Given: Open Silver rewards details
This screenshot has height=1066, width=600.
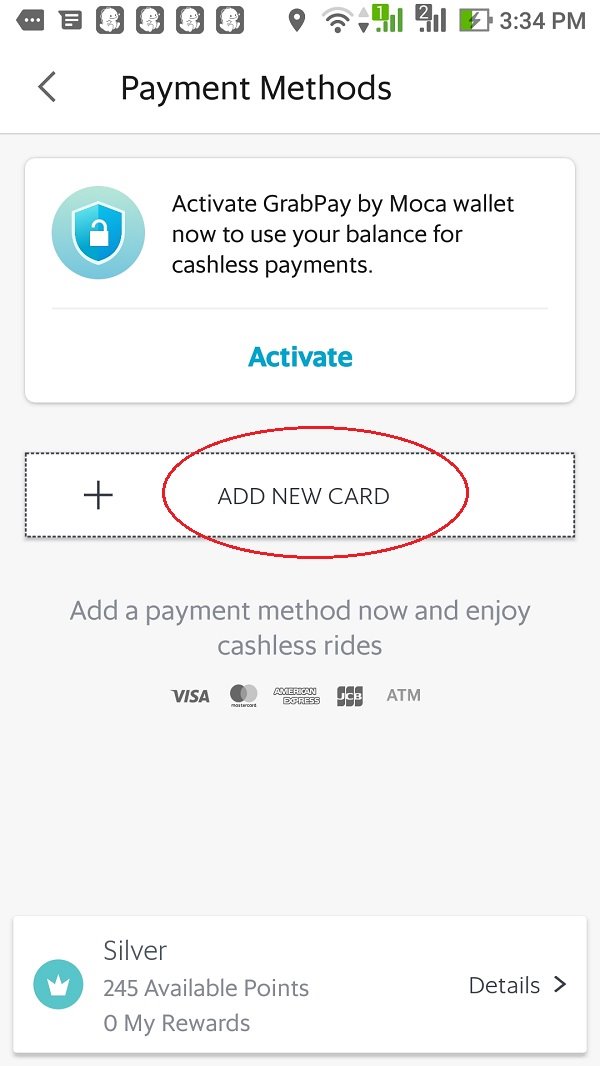Looking at the screenshot, I should [x=517, y=985].
